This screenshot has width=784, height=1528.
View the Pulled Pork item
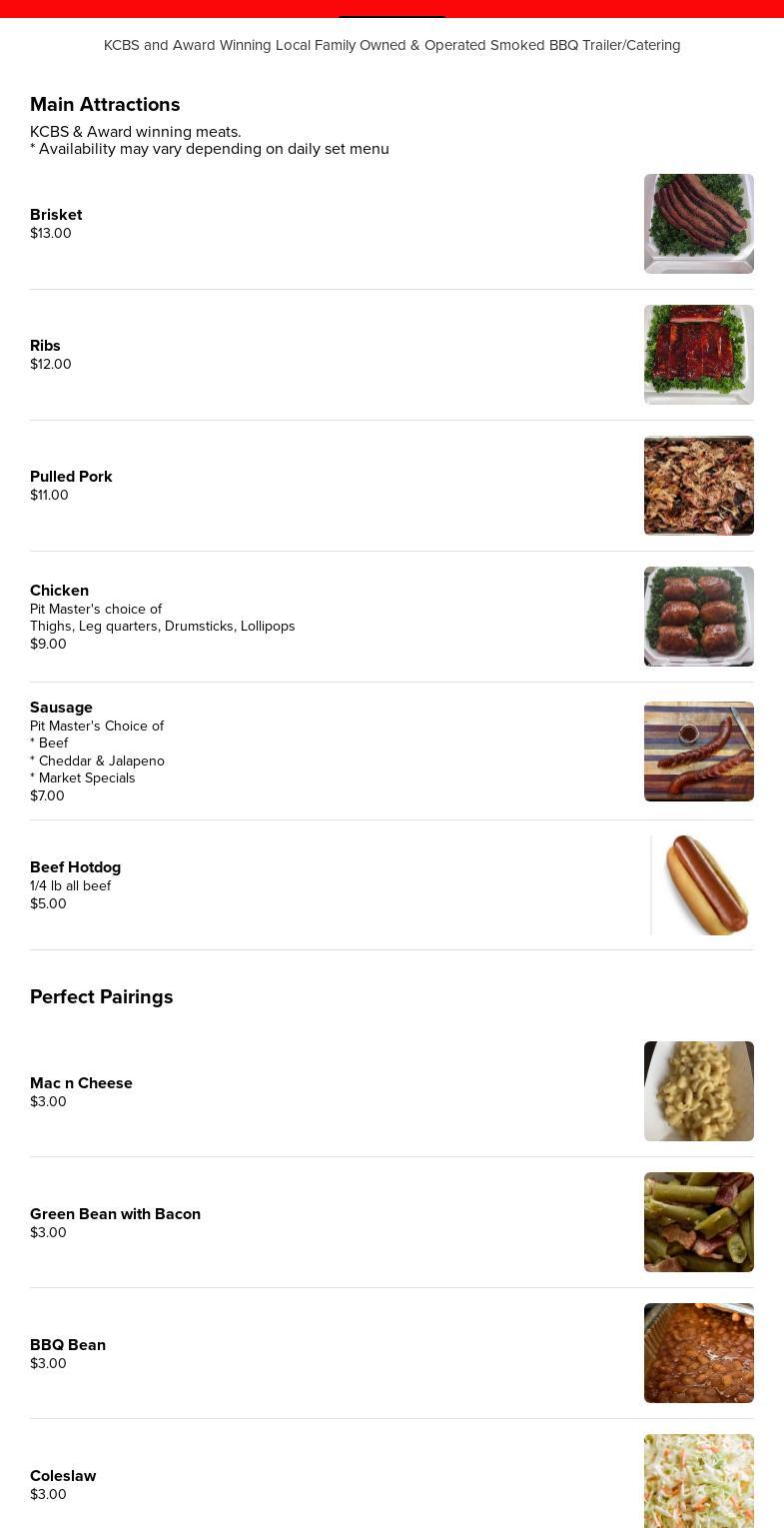[71, 477]
